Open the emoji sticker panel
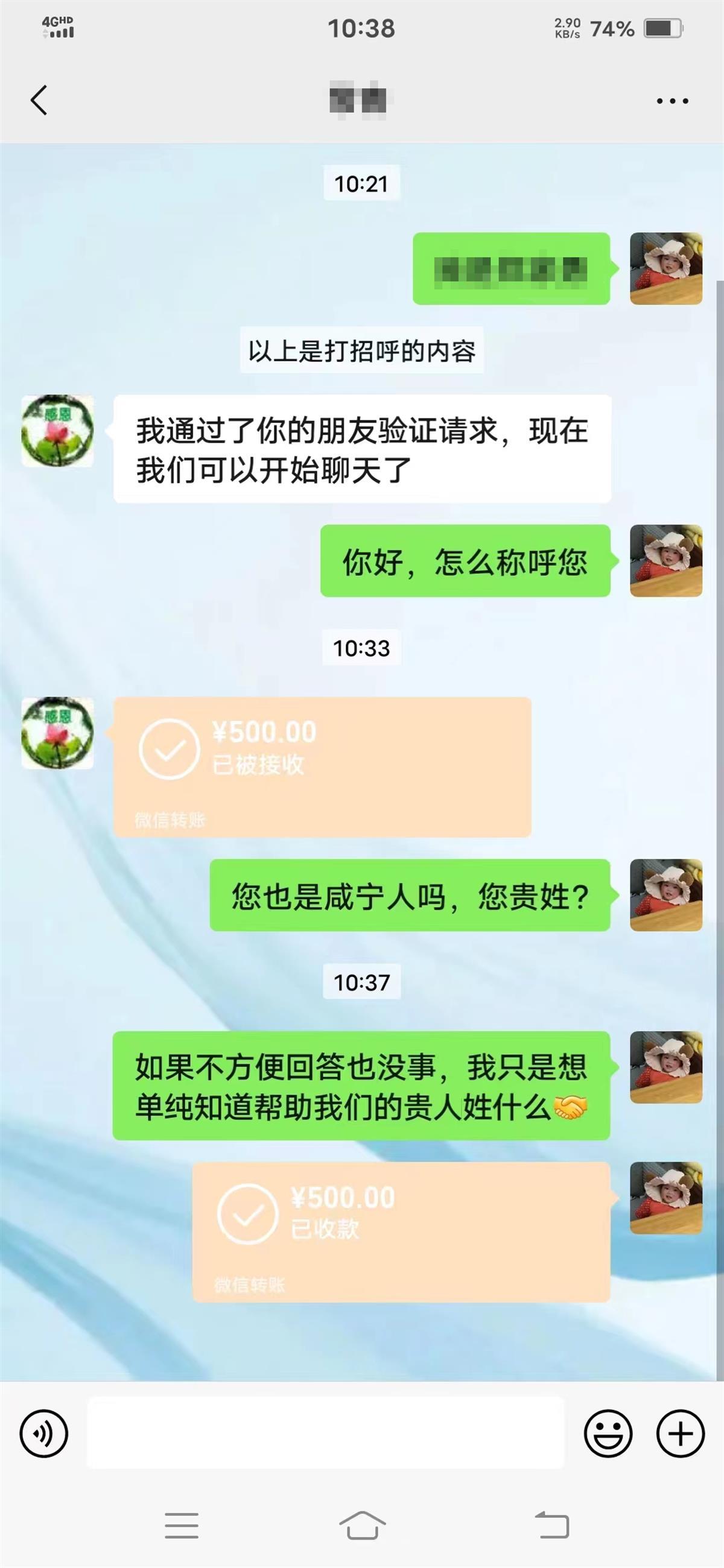Viewport: 724px width, 1568px height. coord(608,1433)
